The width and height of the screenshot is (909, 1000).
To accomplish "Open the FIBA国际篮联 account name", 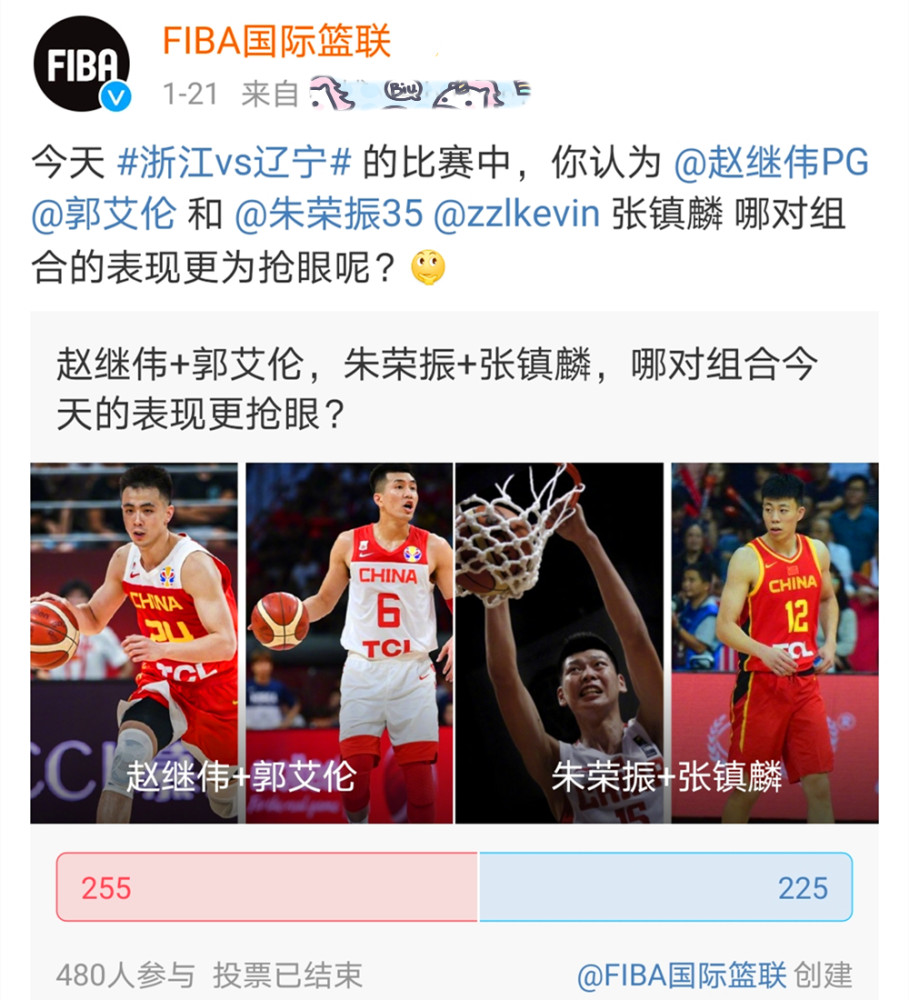I will 276,41.
